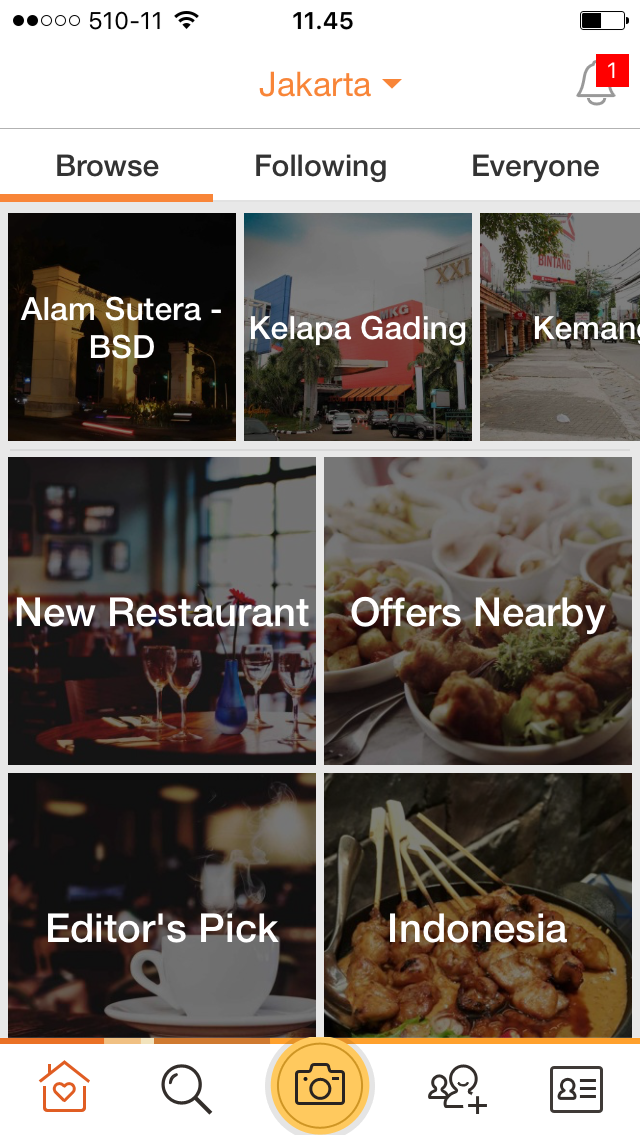Open the Jakarta city dropdown
640x1136 pixels.
click(329, 85)
